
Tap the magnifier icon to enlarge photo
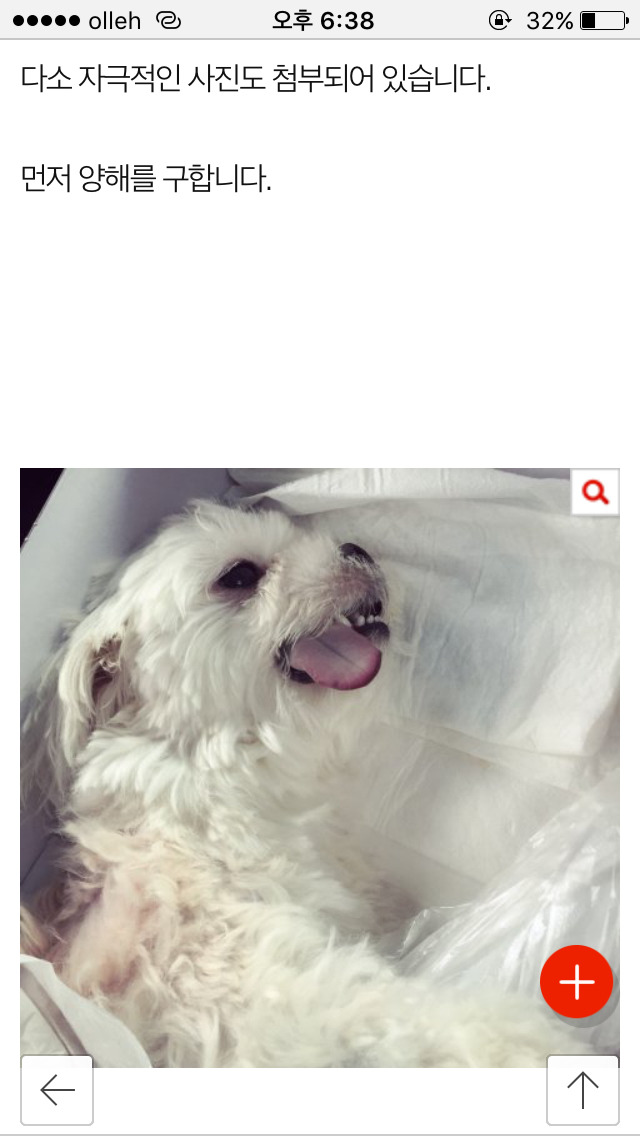pyautogui.click(x=595, y=493)
